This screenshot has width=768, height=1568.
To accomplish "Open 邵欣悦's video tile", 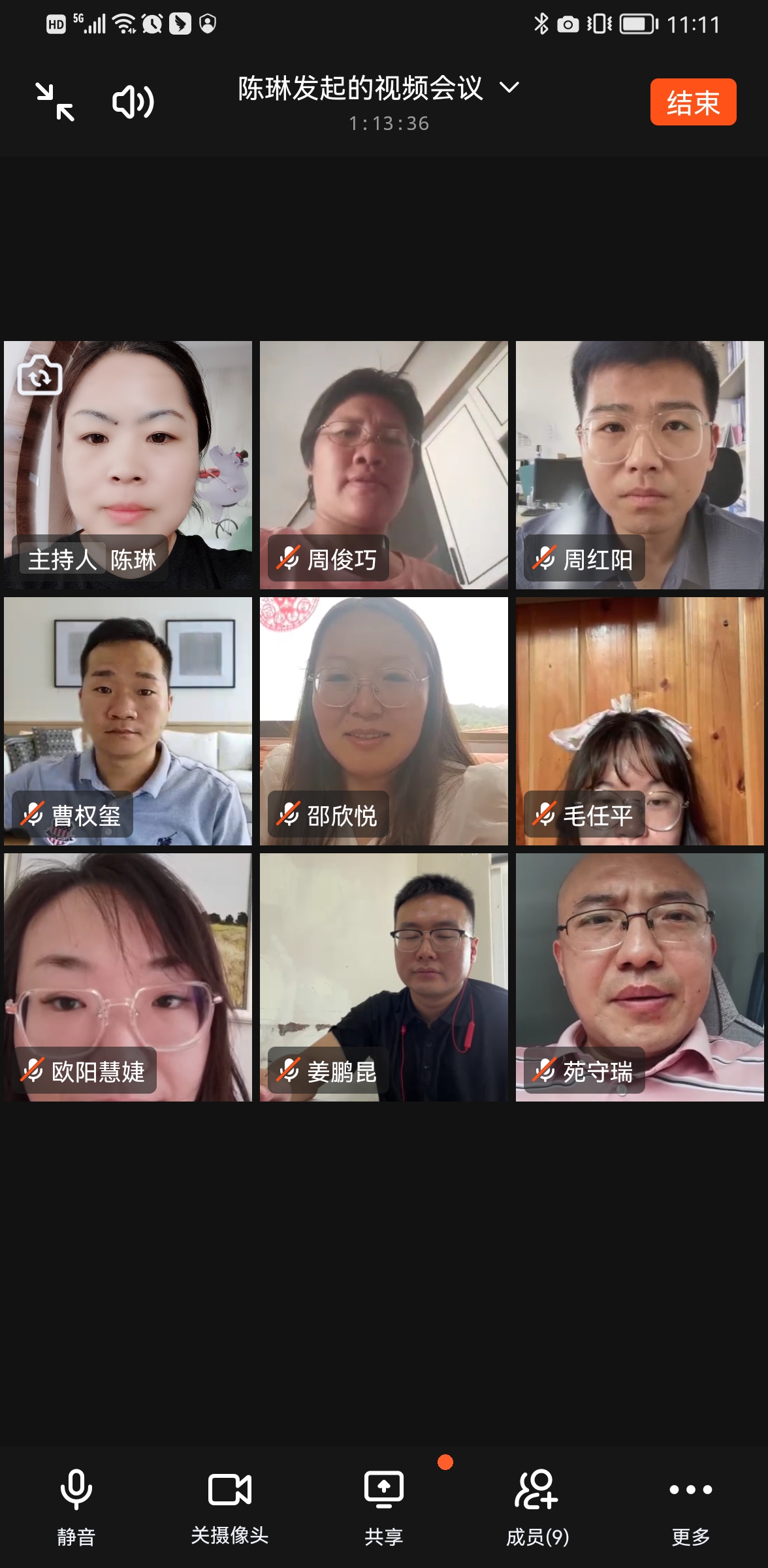I will (384, 721).
